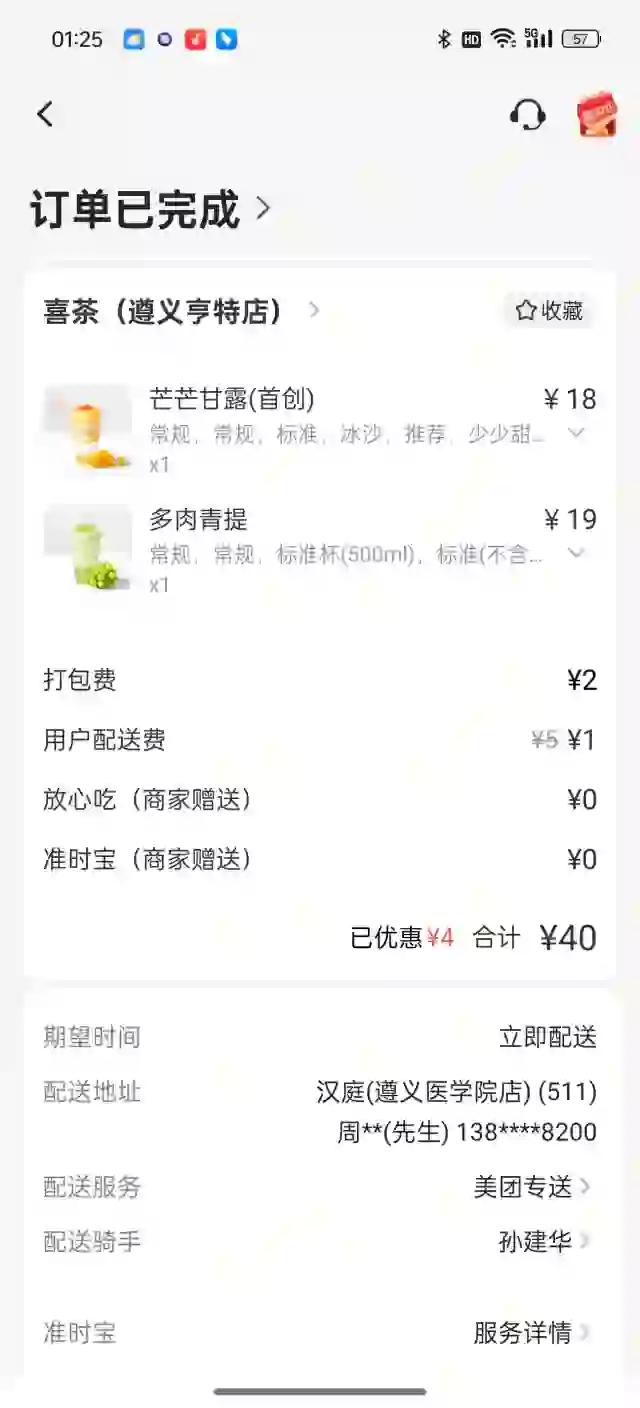Open 准时宝 服务详情
Image resolution: width=640 pixels, height=1408 pixels.
pos(533,1332)
